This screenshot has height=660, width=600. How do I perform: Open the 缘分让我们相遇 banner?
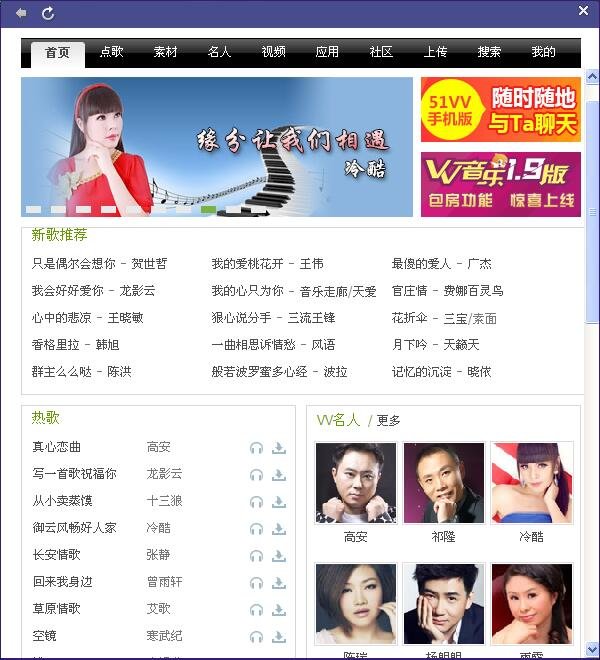217,147
